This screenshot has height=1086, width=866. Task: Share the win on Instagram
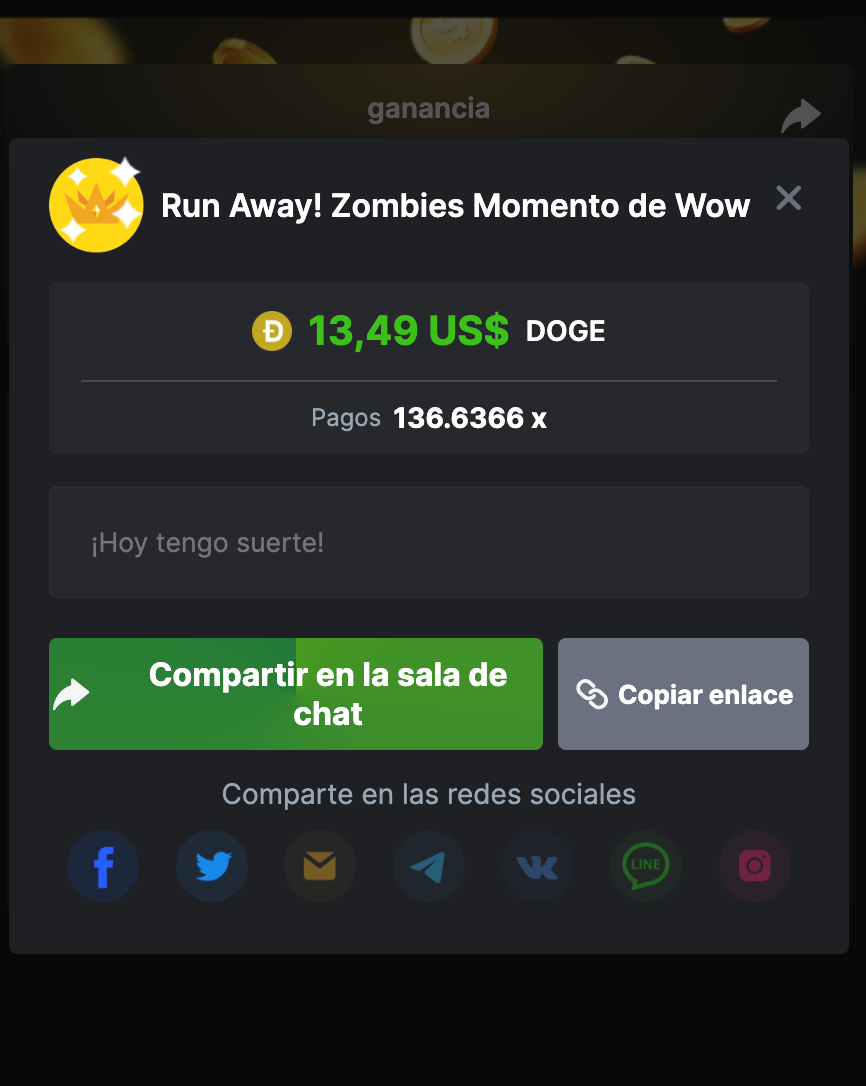[x=755, y=866]
